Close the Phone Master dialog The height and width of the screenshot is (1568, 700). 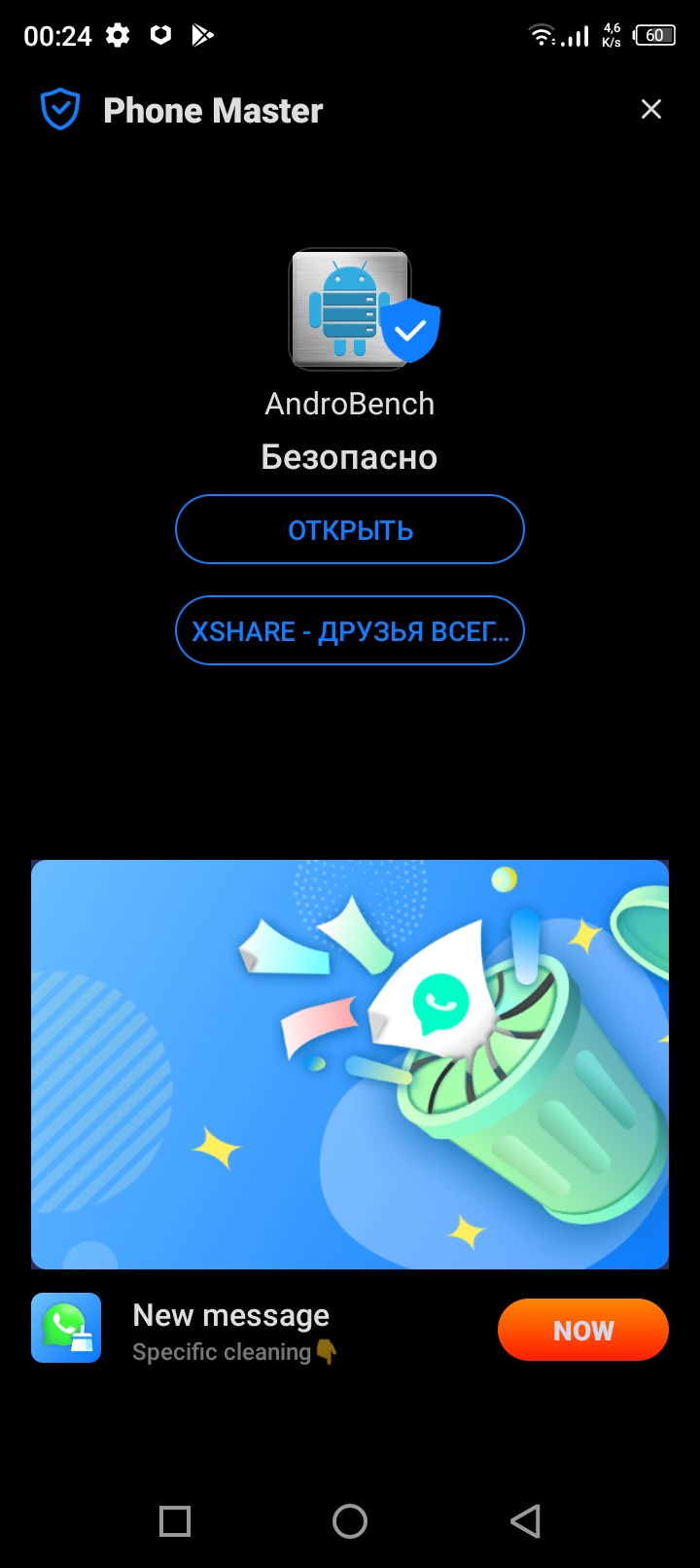click(x=650, y=110)
